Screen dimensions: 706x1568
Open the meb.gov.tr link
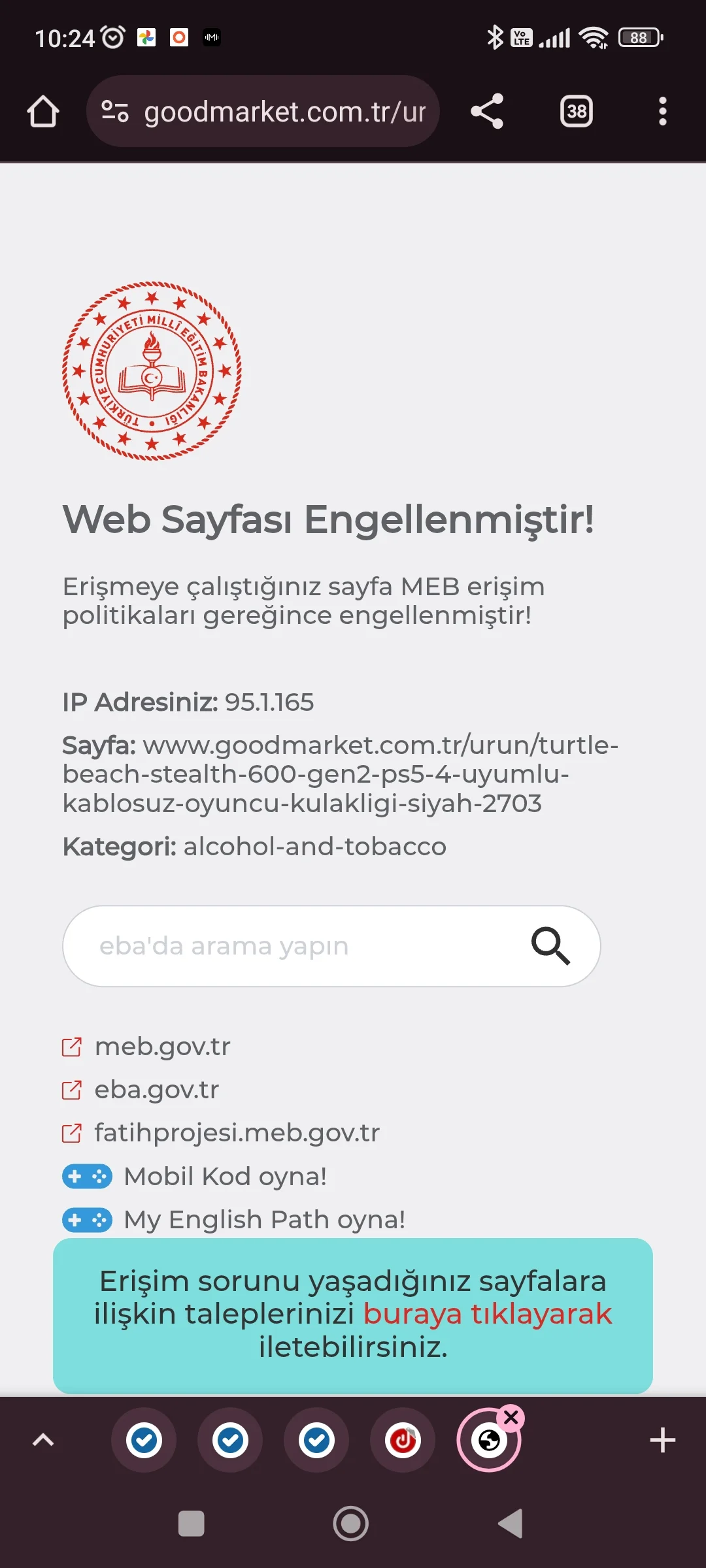[x=162, y=1047]
